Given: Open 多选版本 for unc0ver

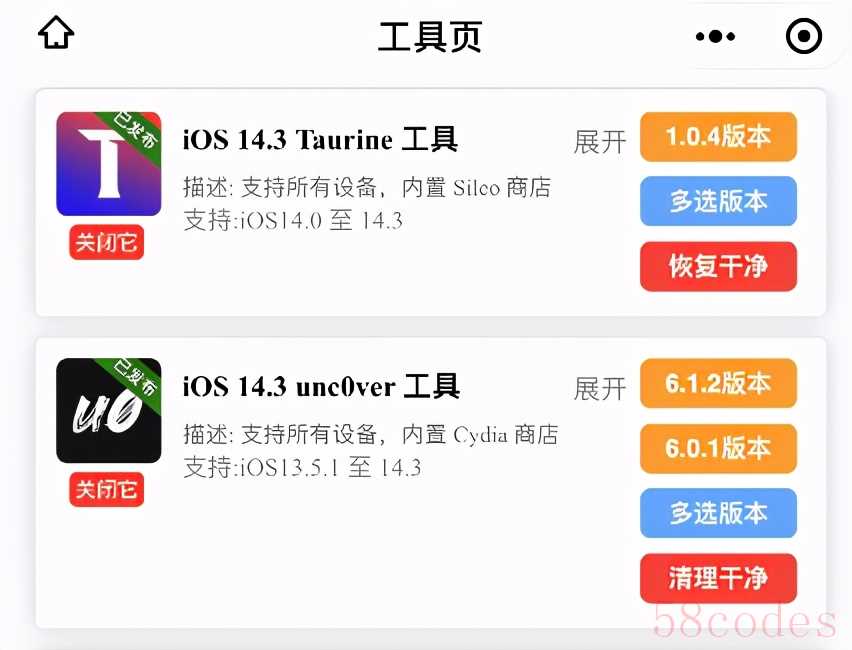Looking at the screenshot, I should pyautogui.click(x=718, y=513).
